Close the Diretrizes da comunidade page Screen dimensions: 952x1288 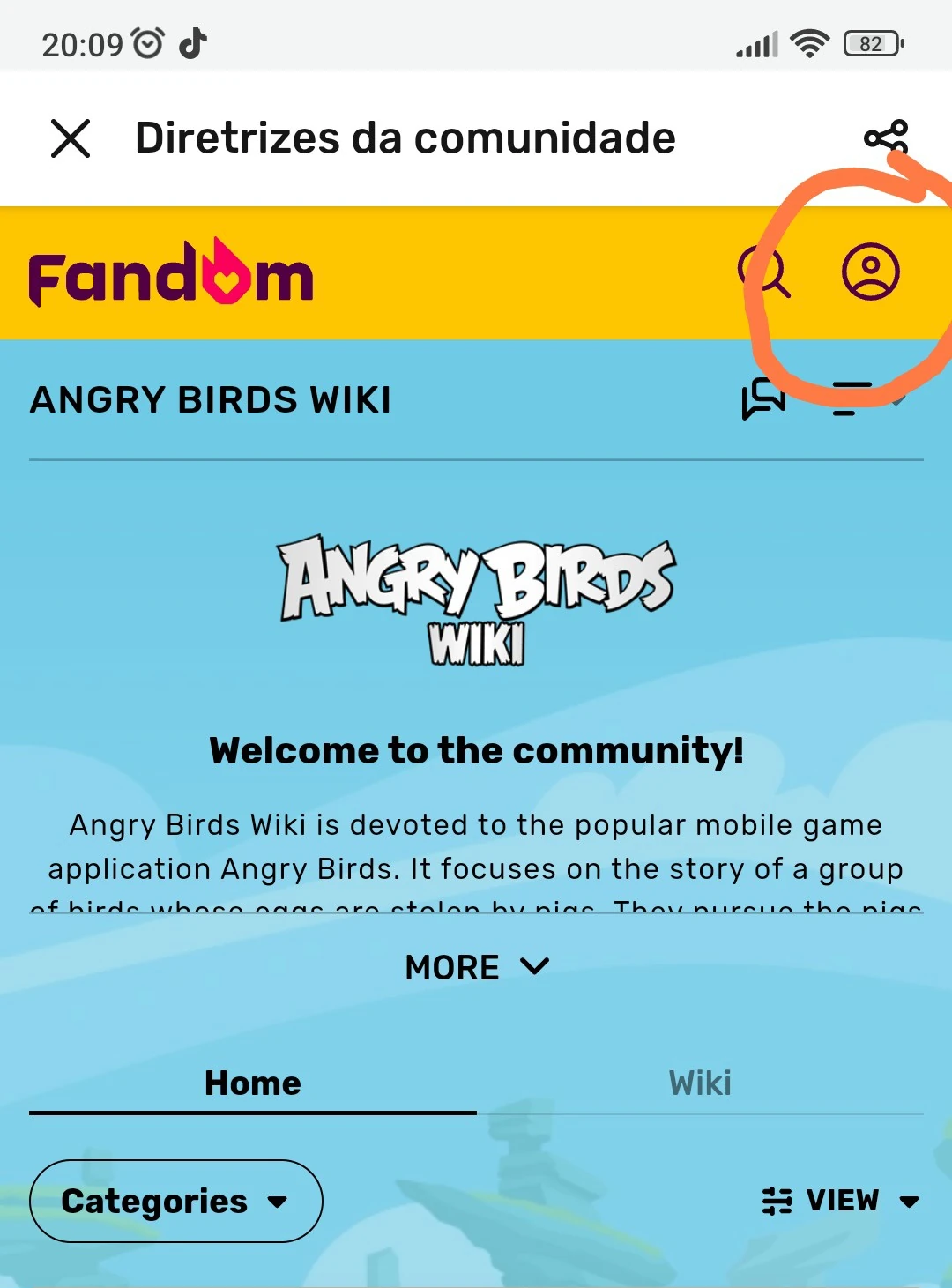[x=70, y=138]
